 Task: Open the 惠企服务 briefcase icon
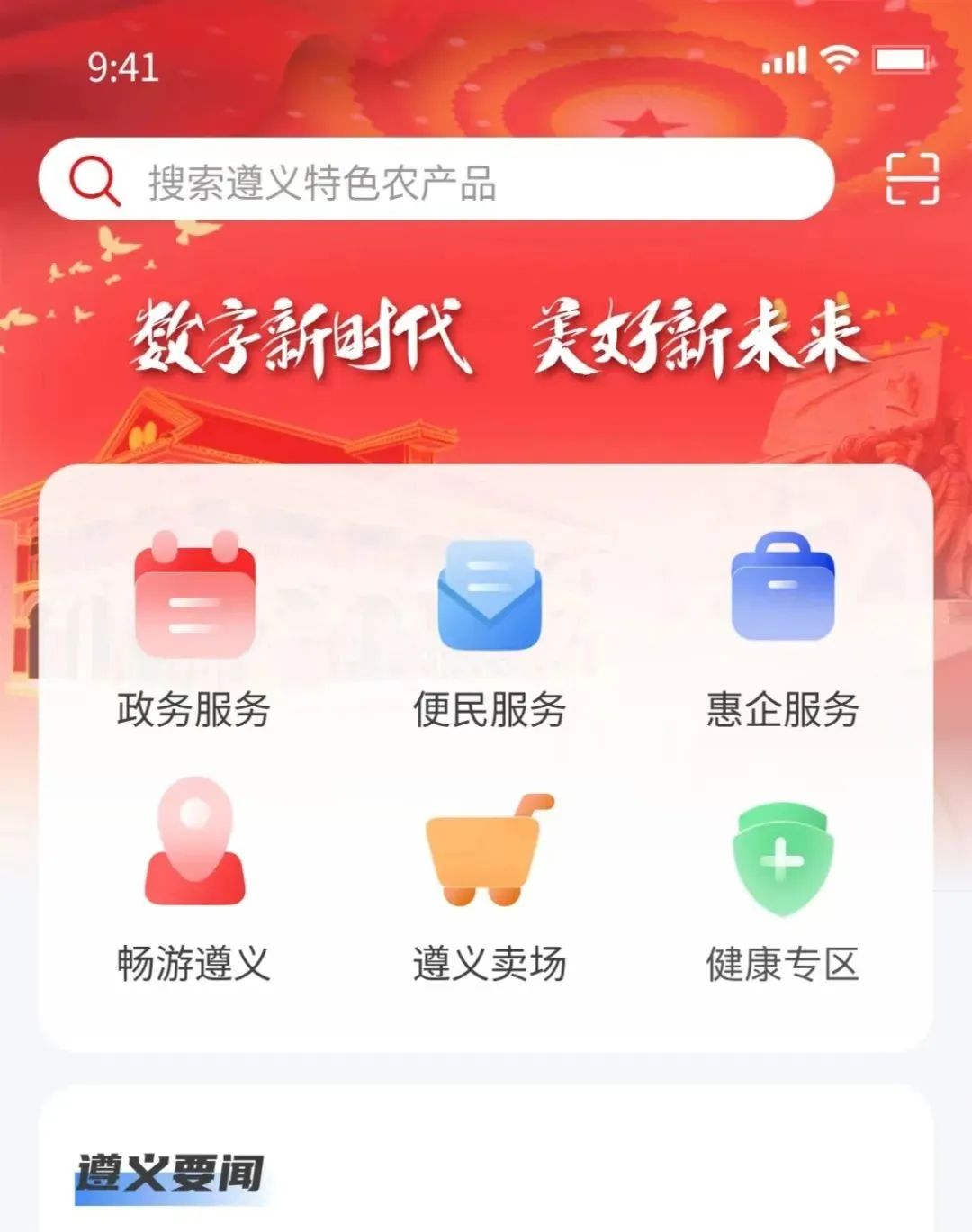pos(781,585)
